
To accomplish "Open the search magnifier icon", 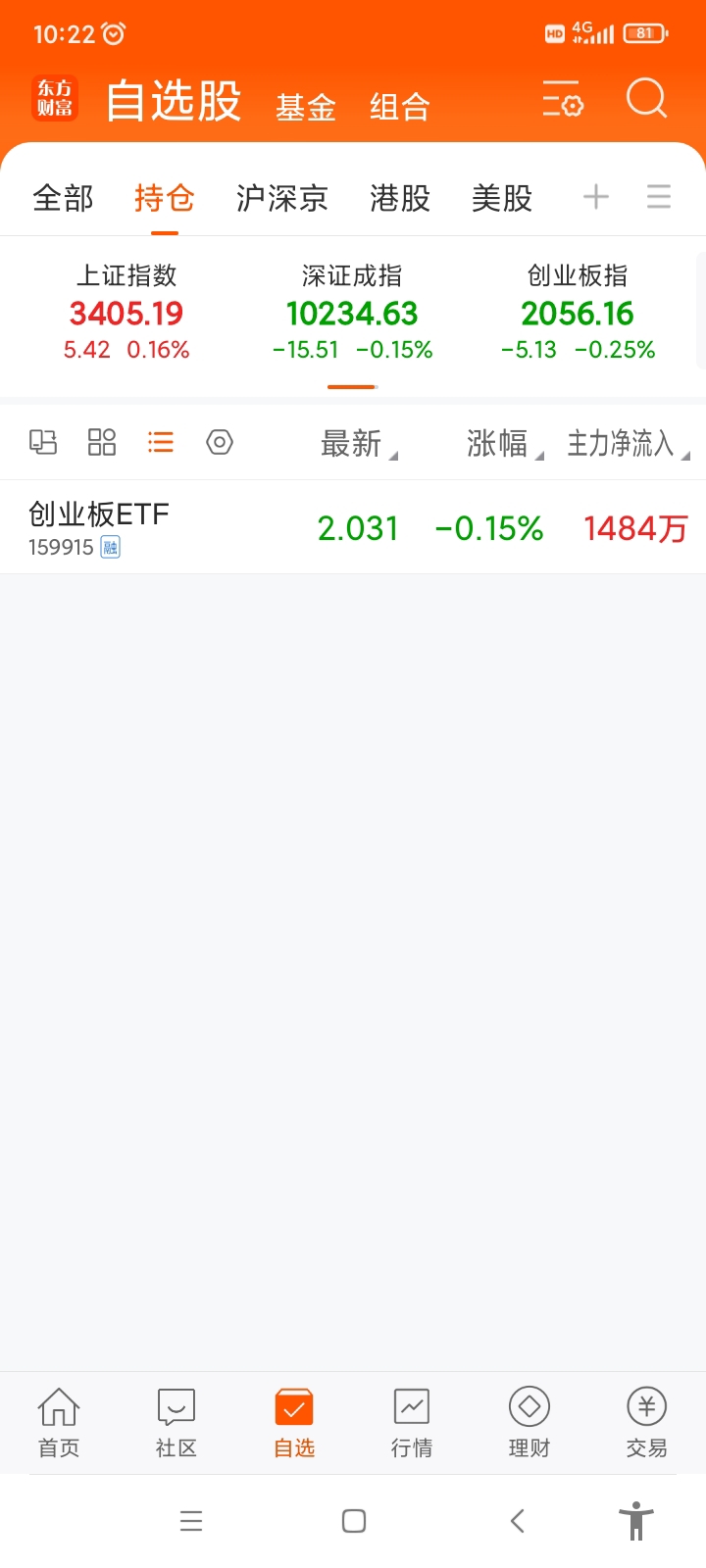I will click(x=646, y=99).
